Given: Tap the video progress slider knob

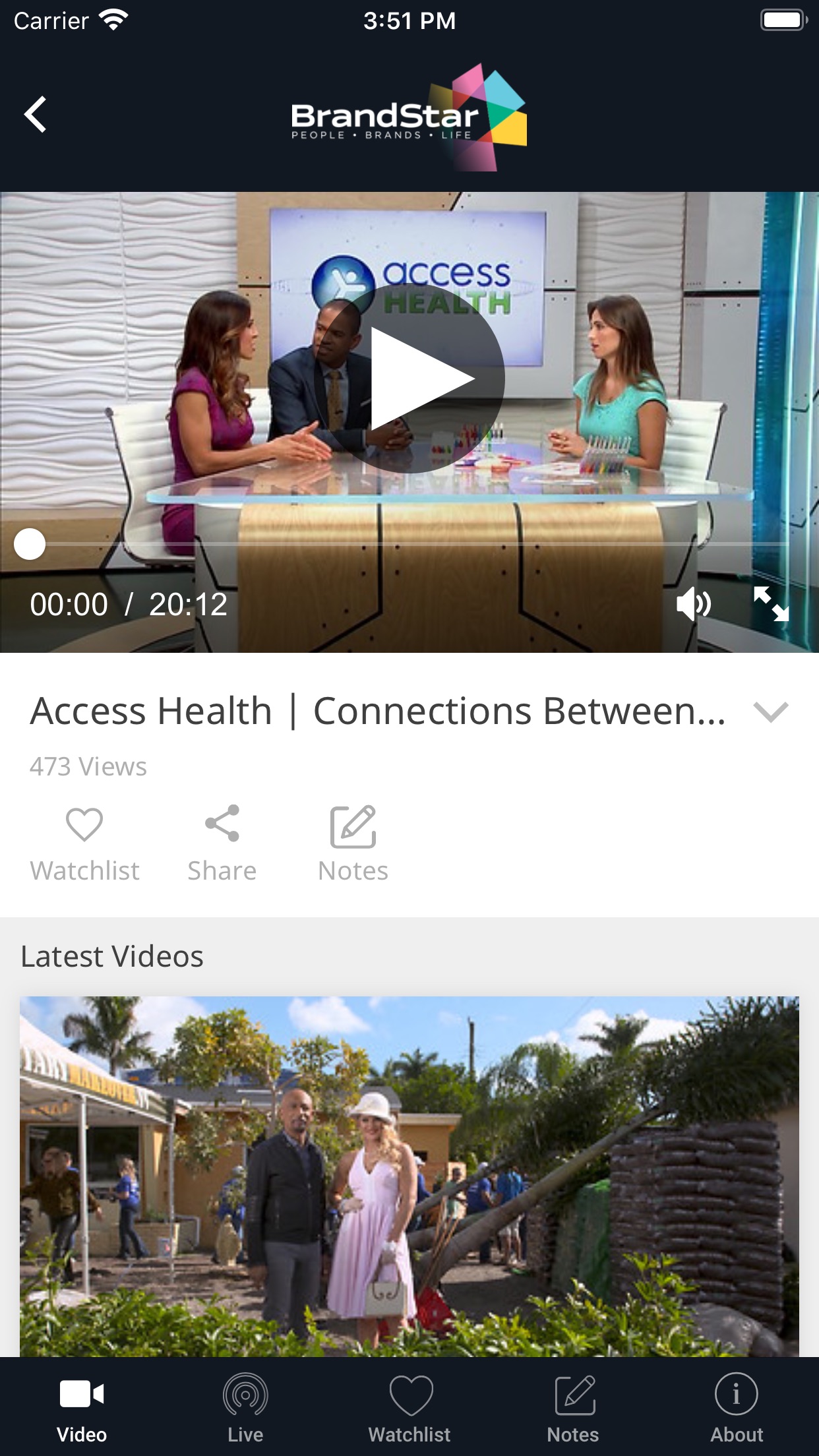Looking at the screenshot, I should pyautogui.click(x=30, y=544).
